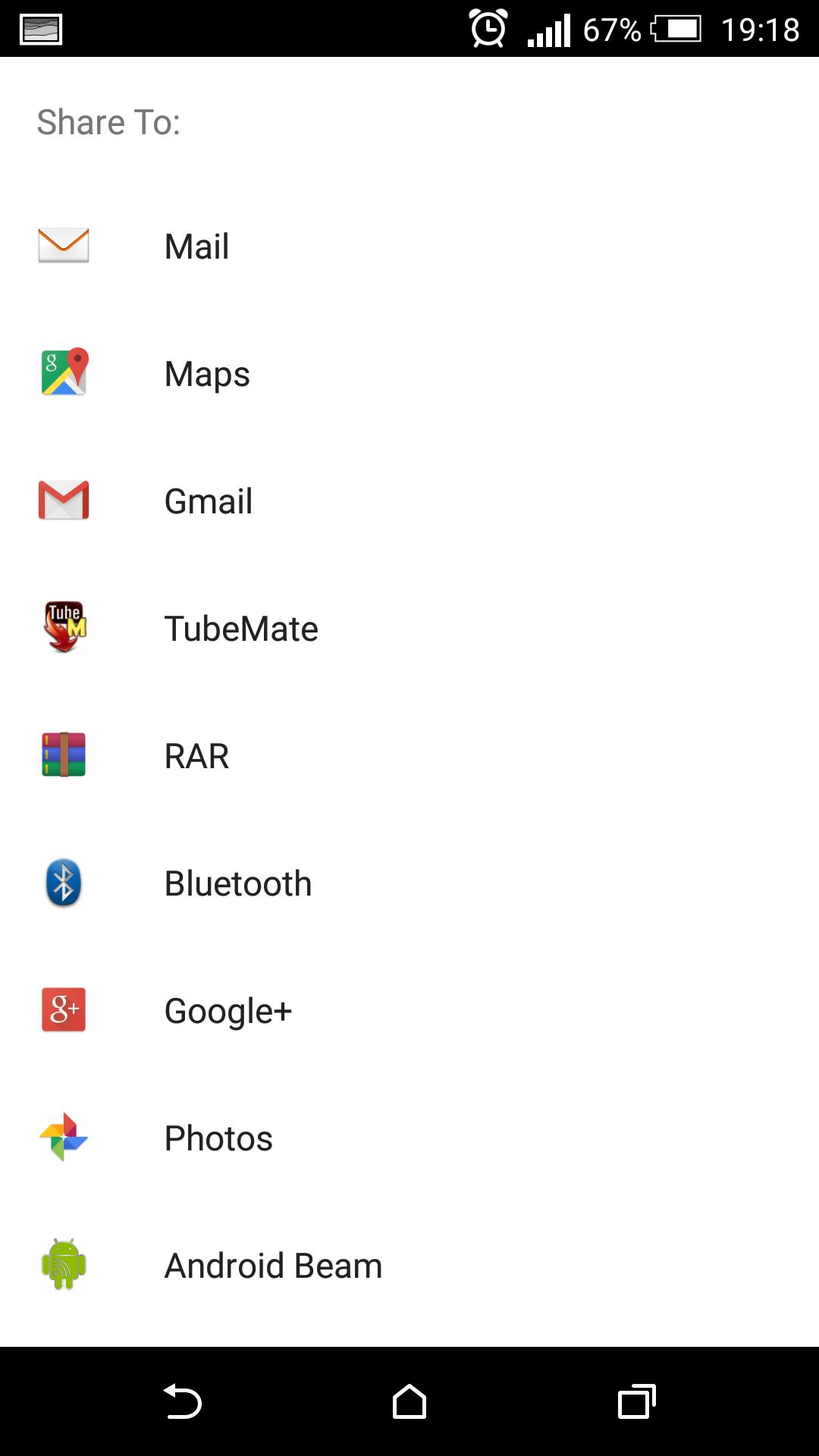Select Maps from the share list
Viewport: 819px width, 1456px height.
[x=206, y=374]
